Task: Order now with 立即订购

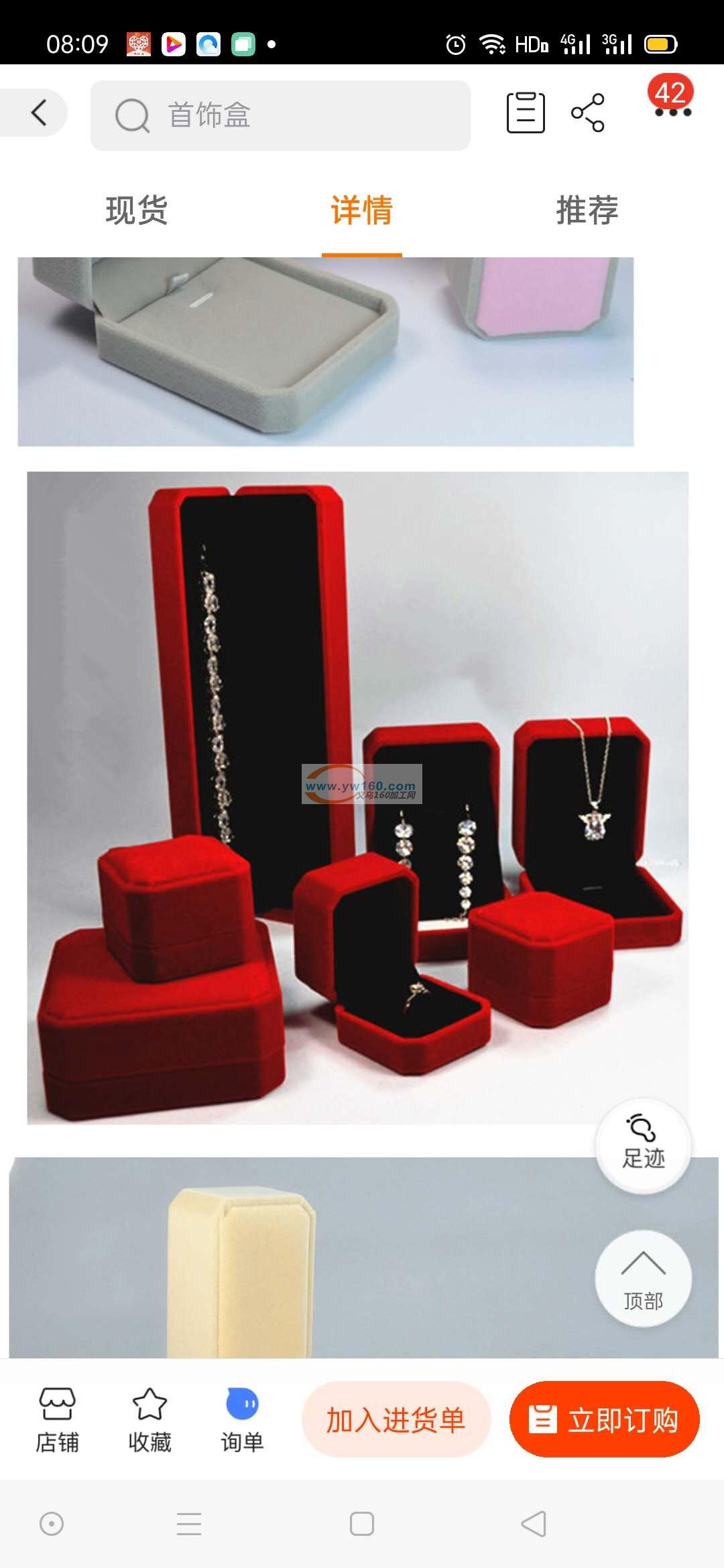Action: click(604, 1419)
